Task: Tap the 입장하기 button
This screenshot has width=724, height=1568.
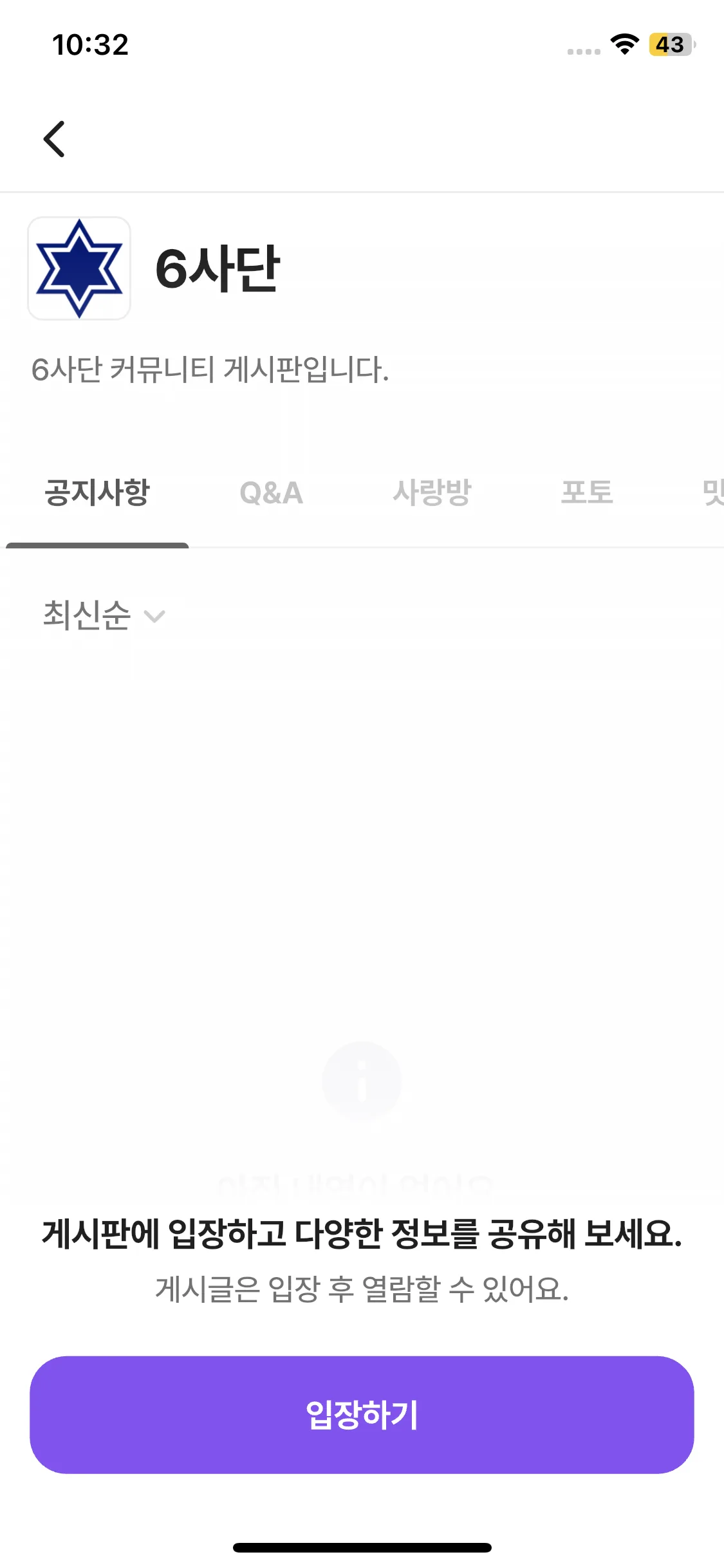Action: [362, 1415]
